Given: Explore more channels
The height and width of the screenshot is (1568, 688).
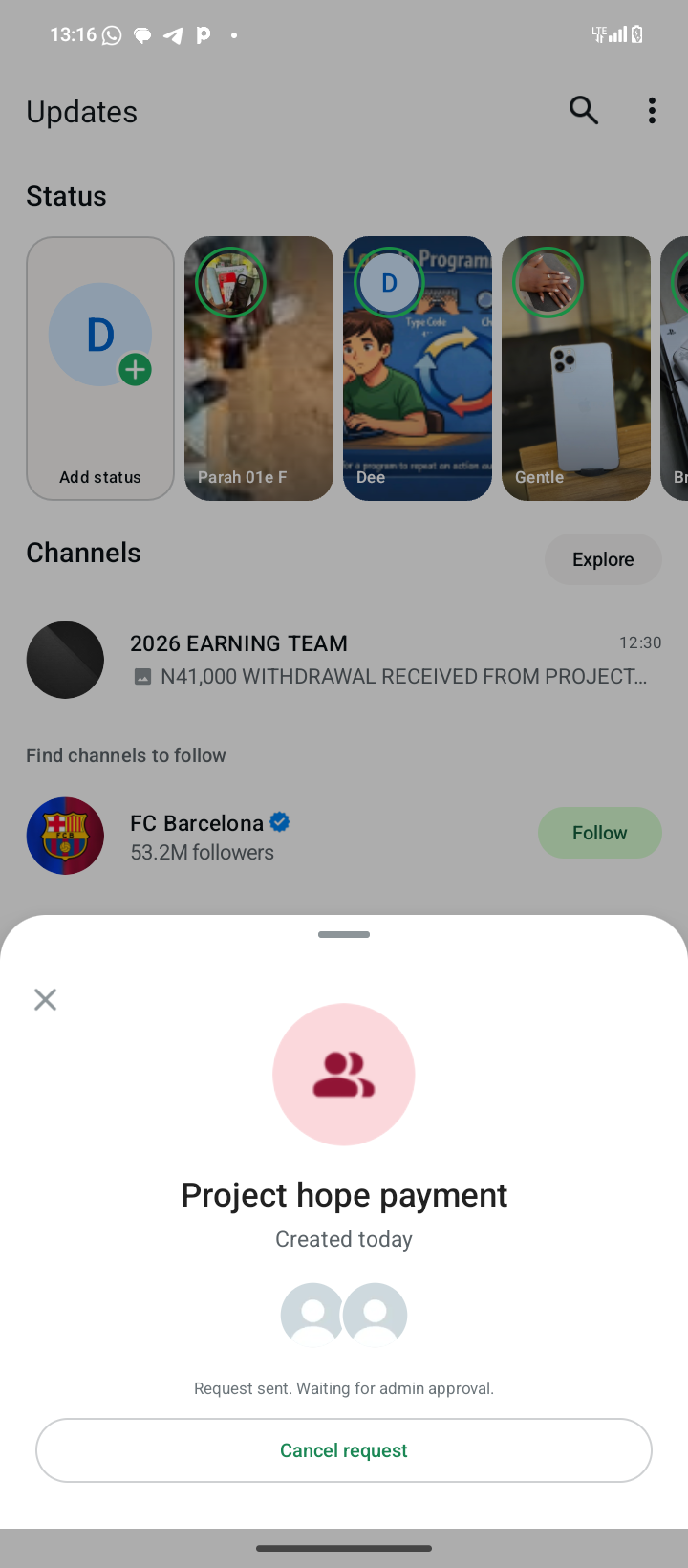Looking at the screenshot, I should (602, 559).
